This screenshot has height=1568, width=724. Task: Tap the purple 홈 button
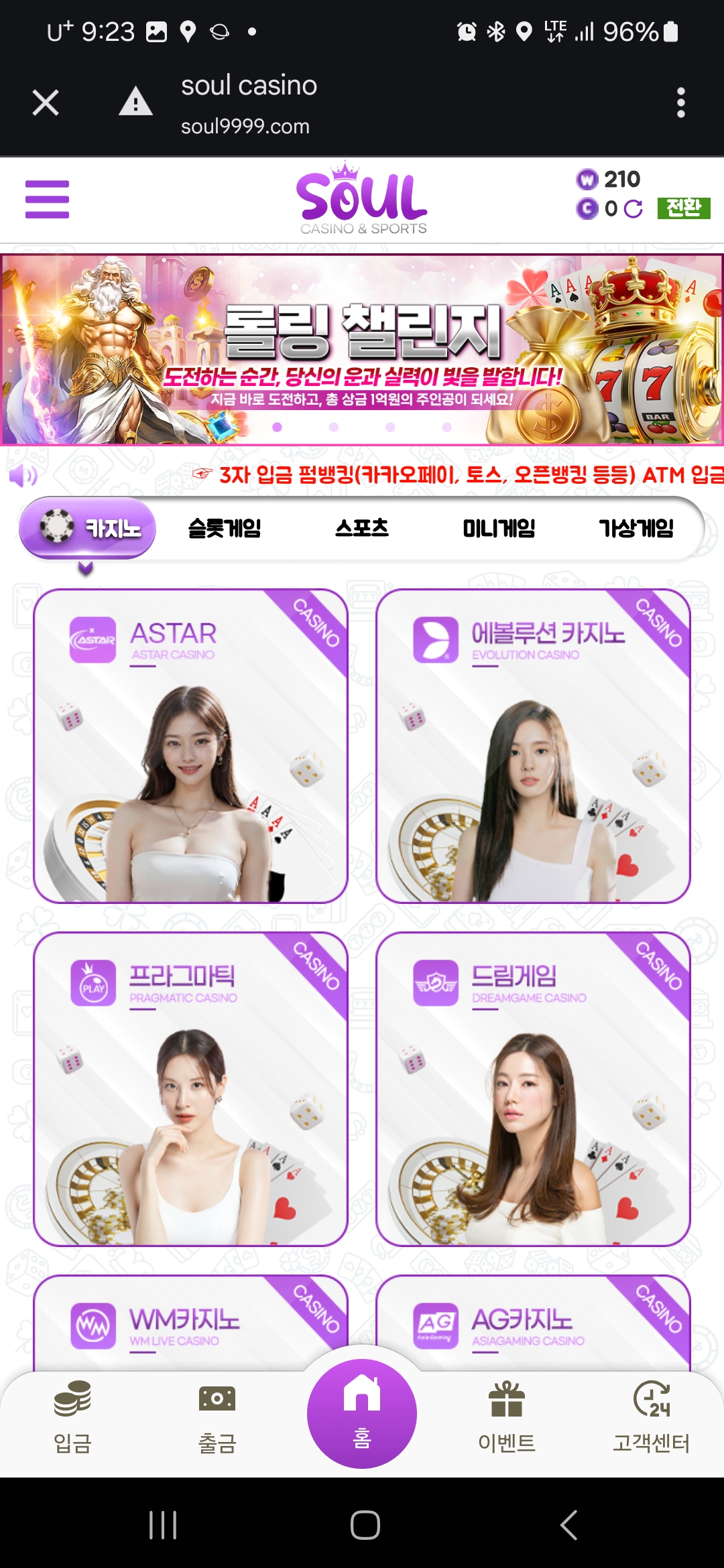point(362,1414)
